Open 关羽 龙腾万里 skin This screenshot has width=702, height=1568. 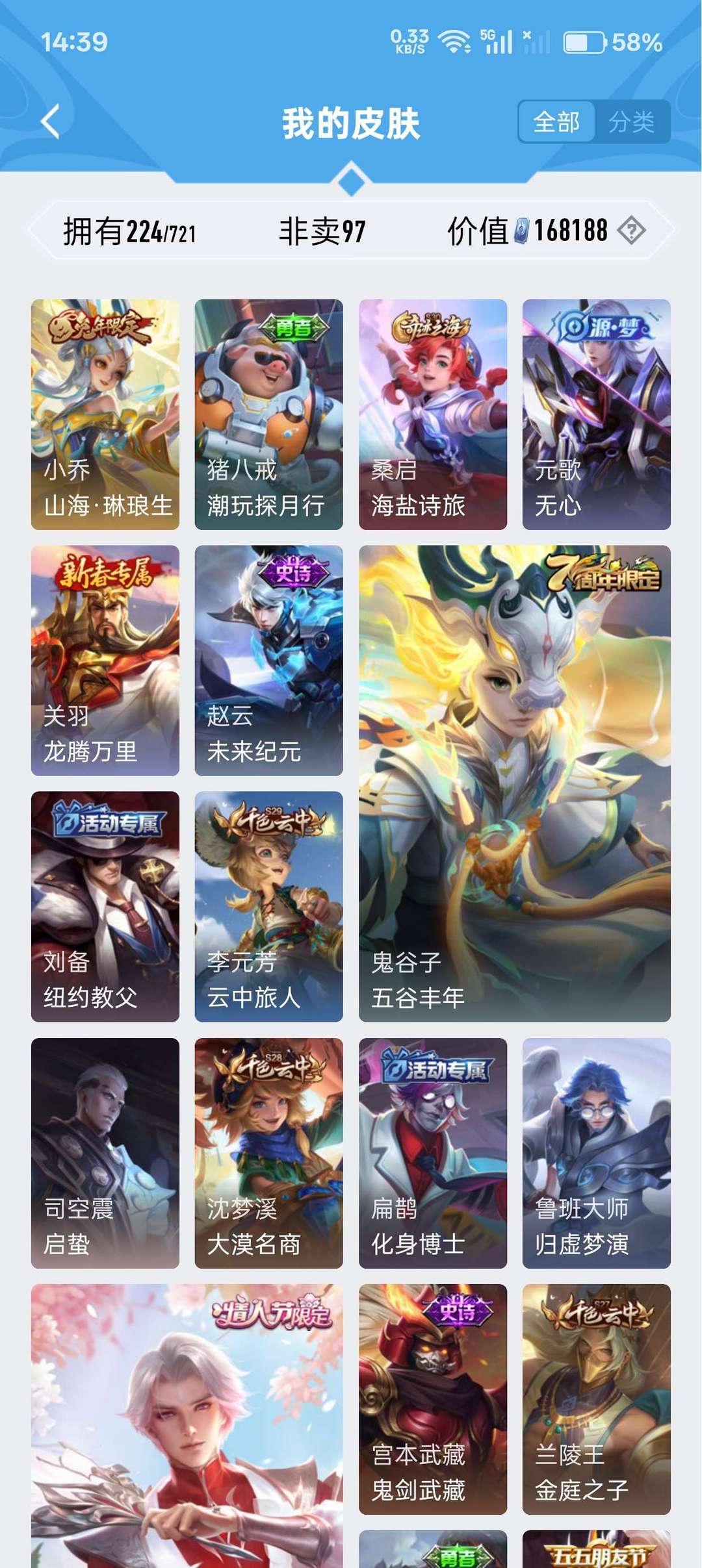[x=105, y=661]
